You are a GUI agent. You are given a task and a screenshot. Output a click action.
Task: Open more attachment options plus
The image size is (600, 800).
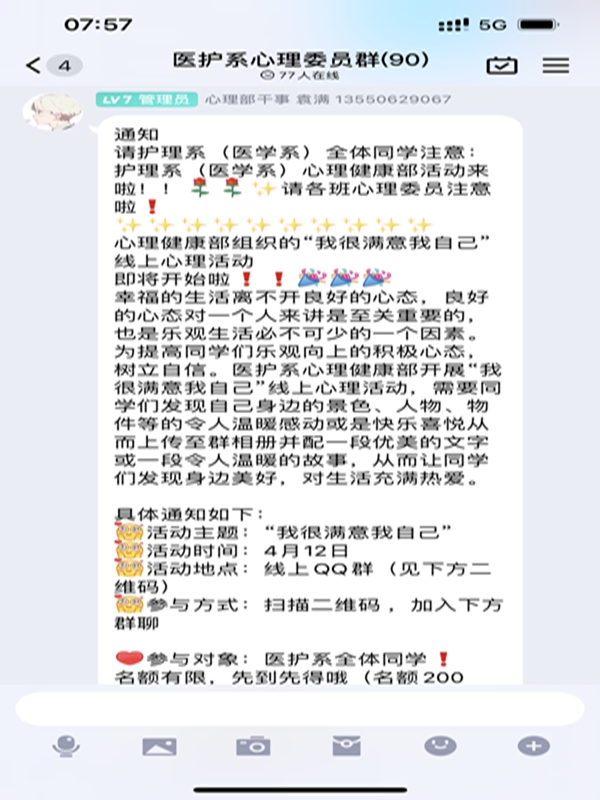[533, 746]
